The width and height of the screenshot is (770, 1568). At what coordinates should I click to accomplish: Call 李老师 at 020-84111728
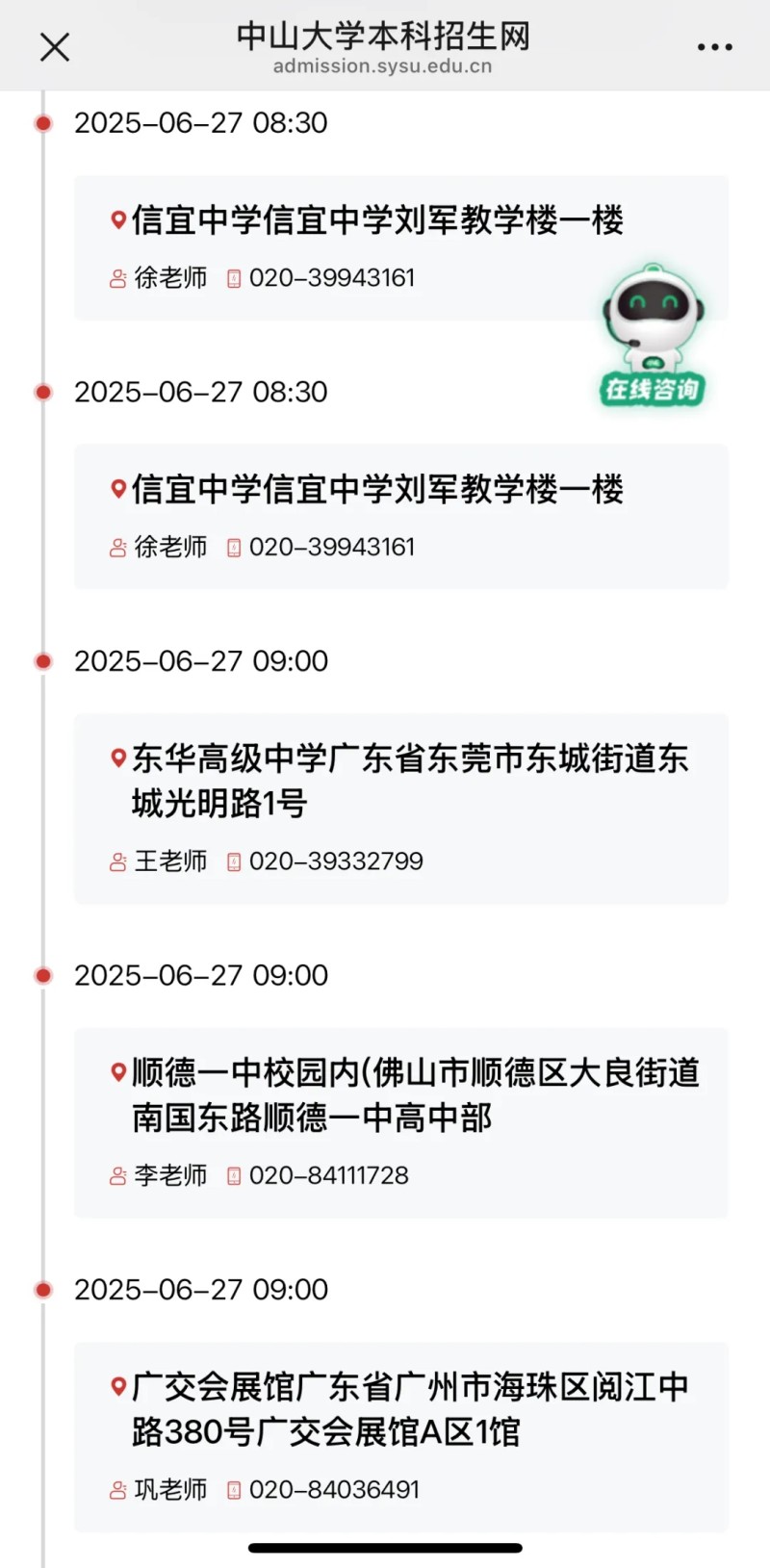tap(328, 1175)
